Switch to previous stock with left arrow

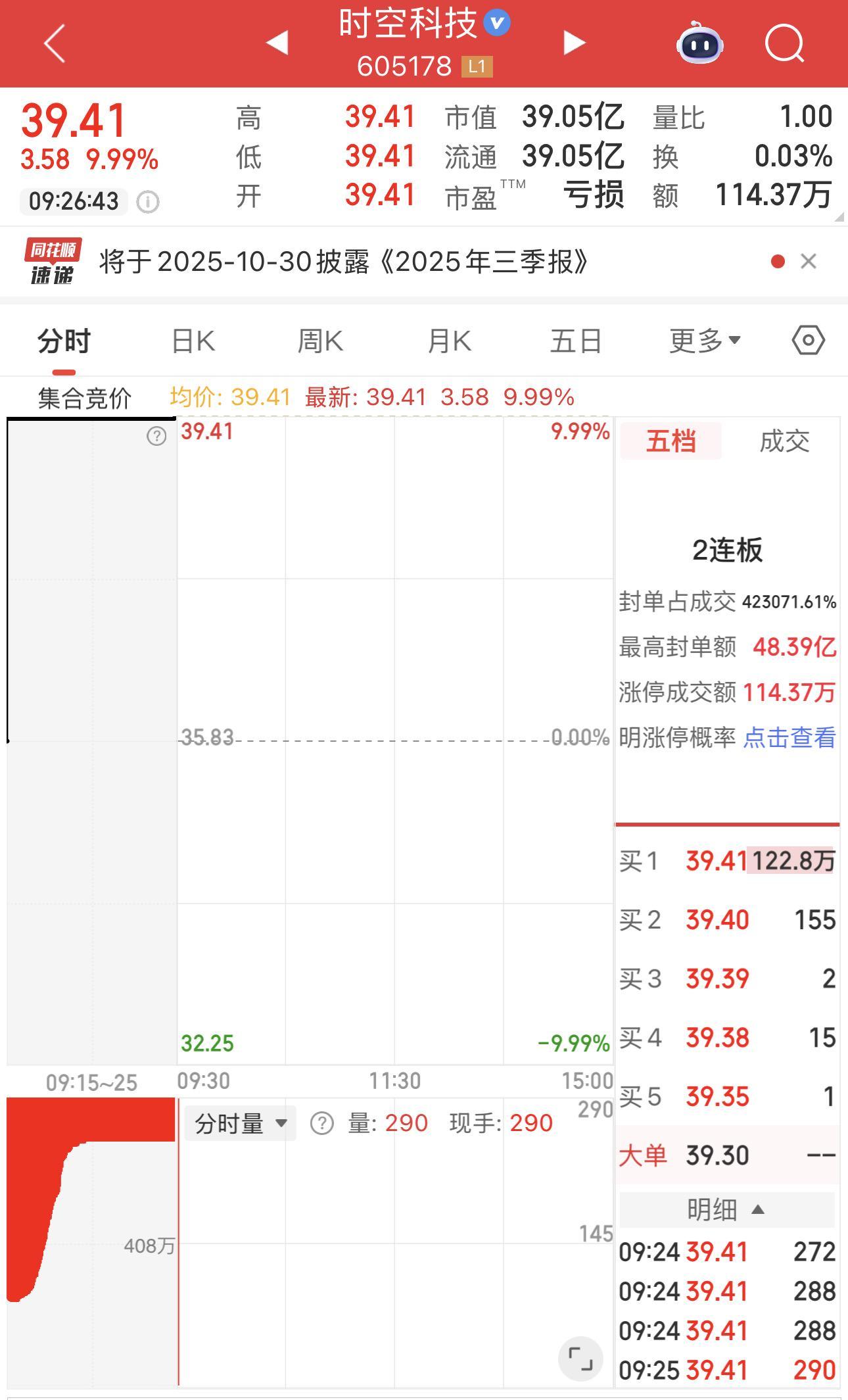point(278,43)
